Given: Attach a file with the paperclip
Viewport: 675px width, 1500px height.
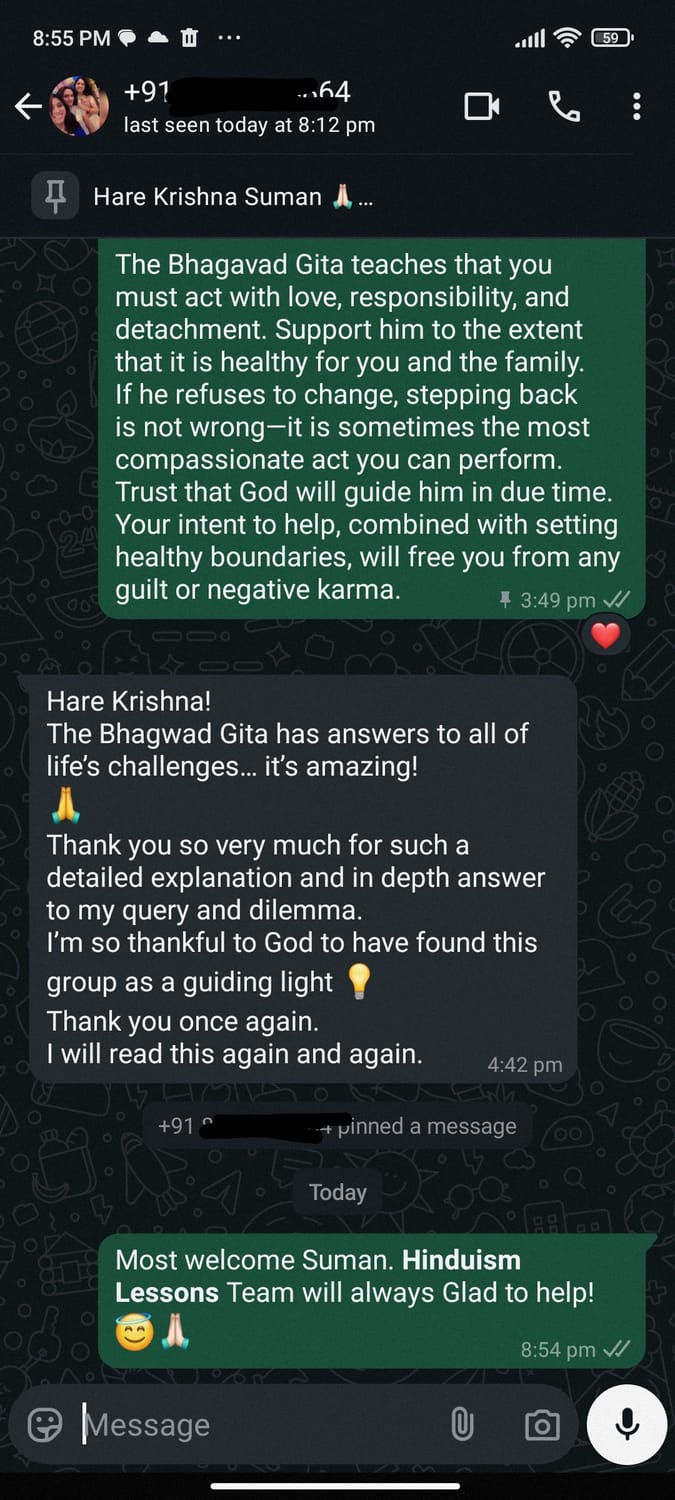Looking at the screenshot, I should click(462, 1424).
